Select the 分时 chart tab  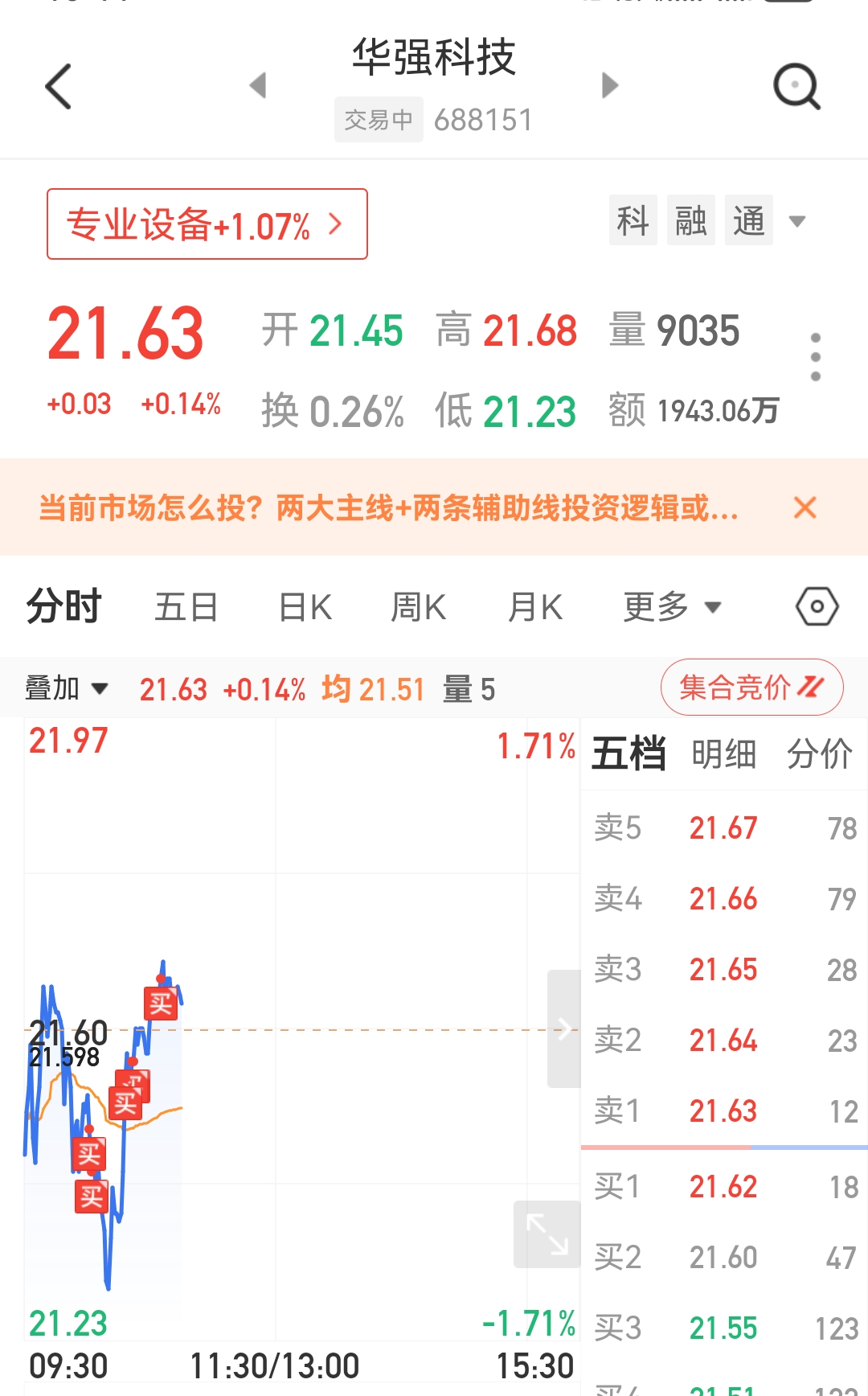pos(63,607)
